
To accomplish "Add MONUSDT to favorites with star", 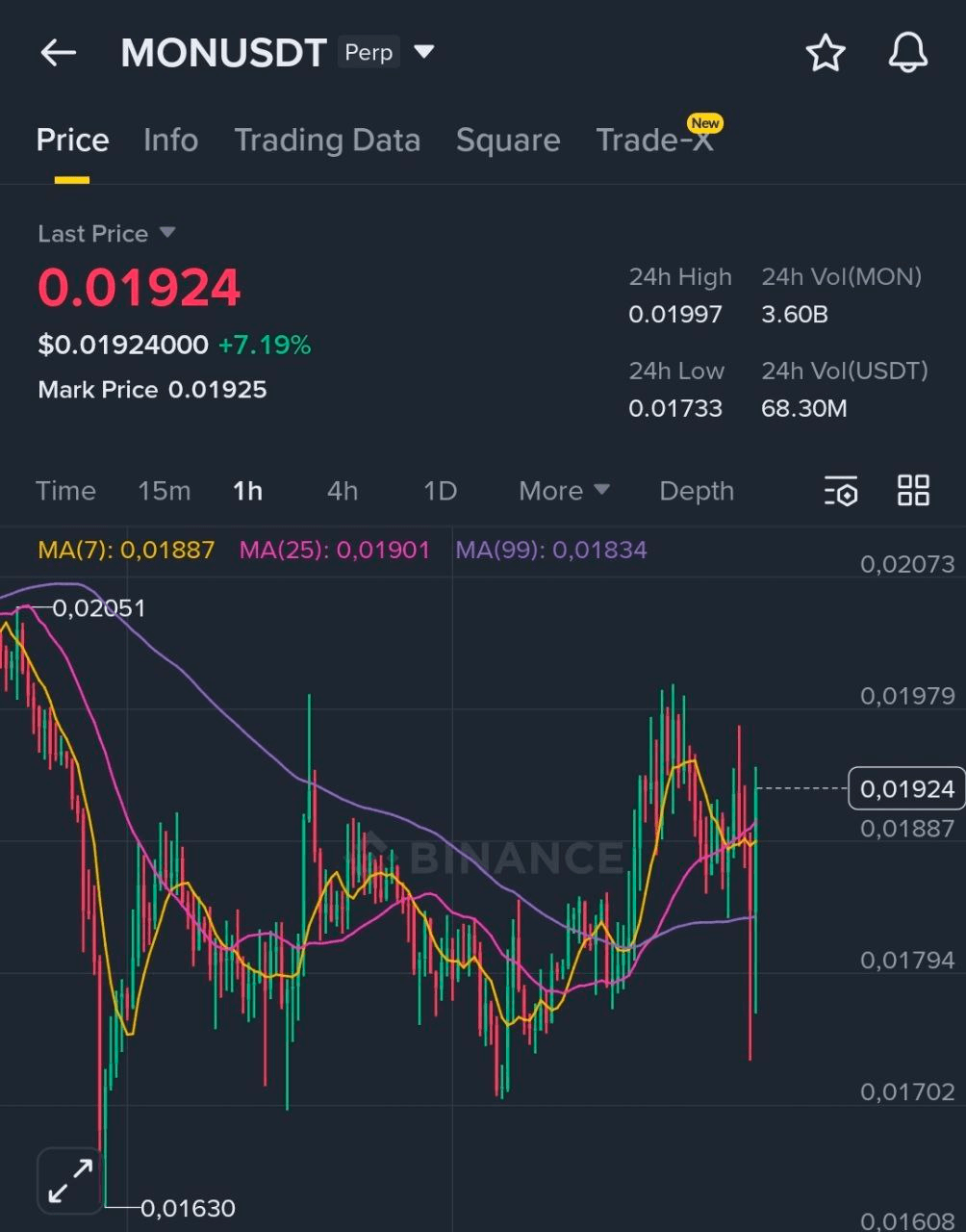I will 825,53.
